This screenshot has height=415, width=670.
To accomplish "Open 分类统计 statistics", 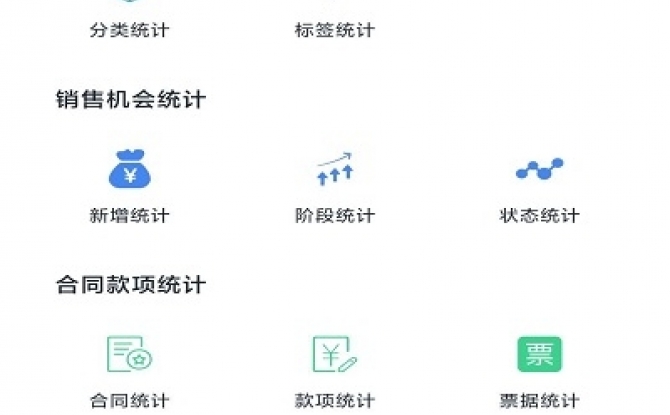I will point(129,22).
